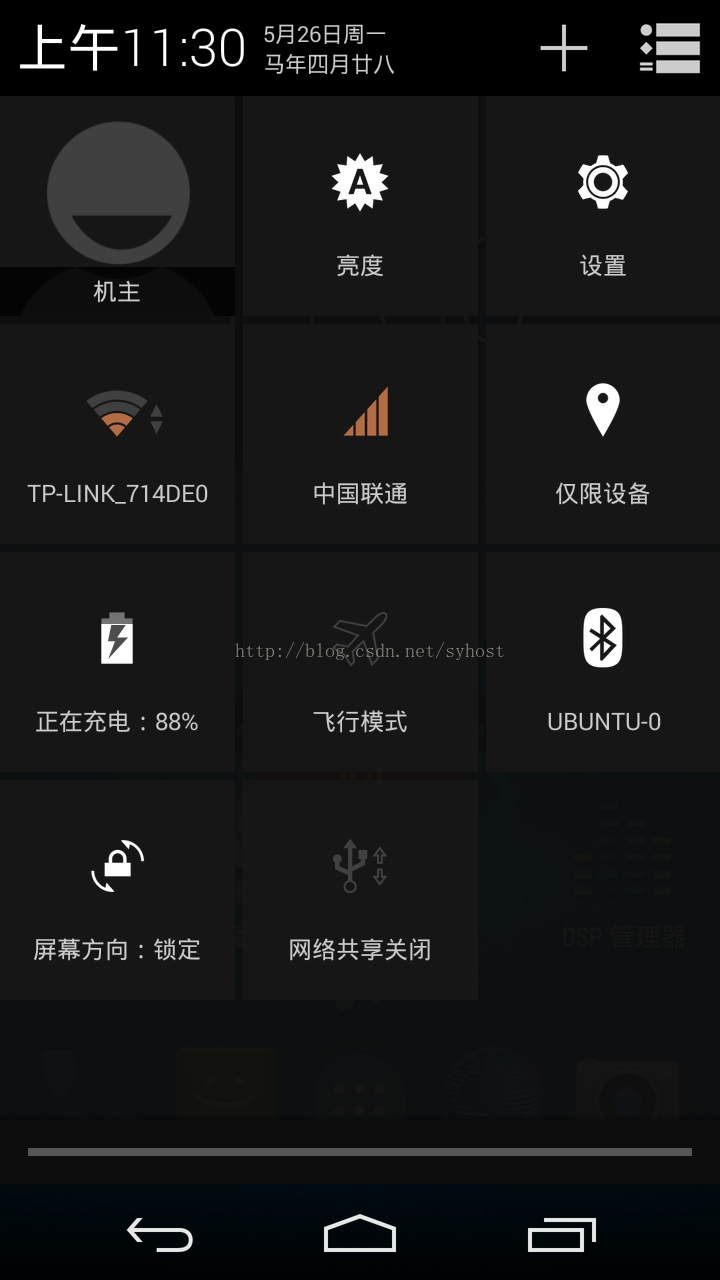720x1280 pixels.
Task: Toggle the 屏幕方向 rotation lock tile
Action: point(117,890)
